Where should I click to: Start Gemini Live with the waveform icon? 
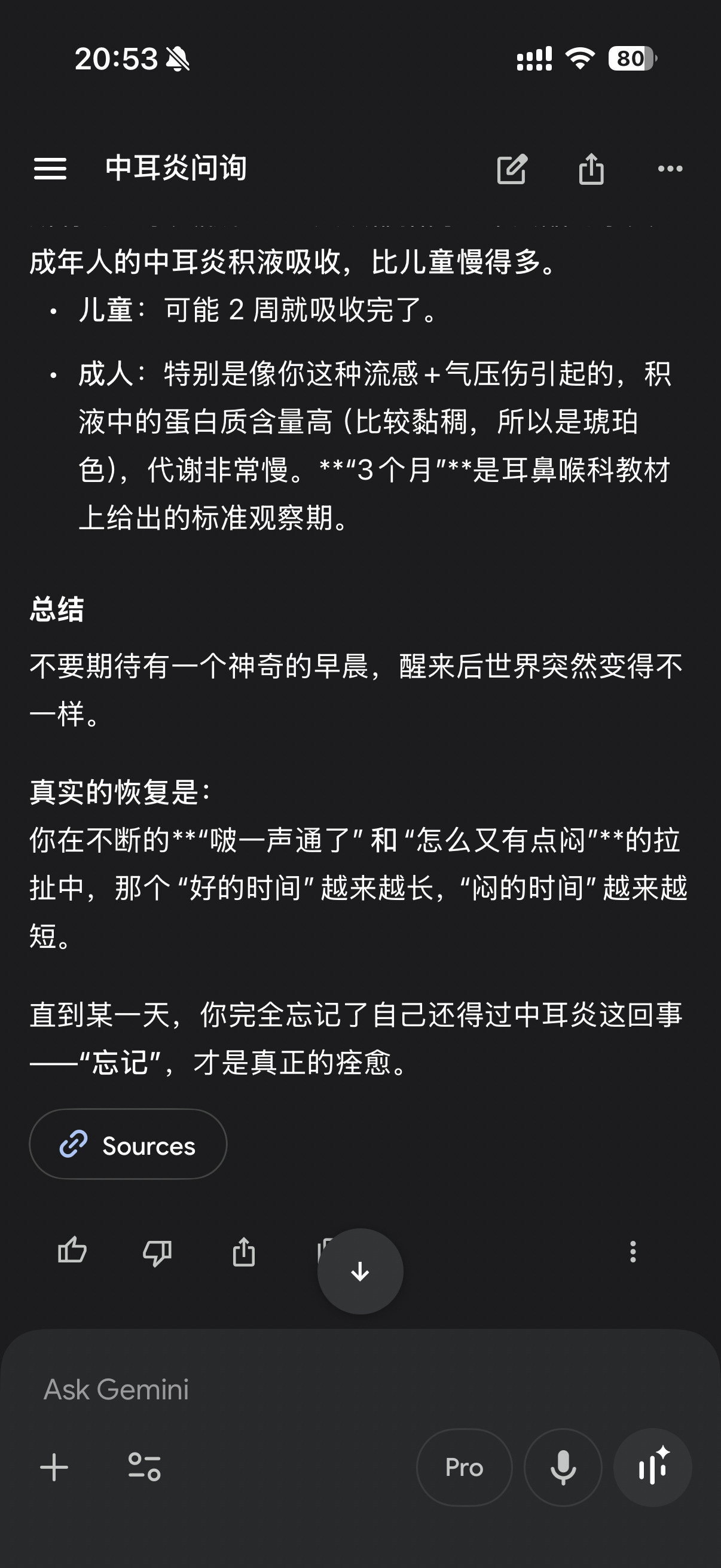(x=651, y=1468)
